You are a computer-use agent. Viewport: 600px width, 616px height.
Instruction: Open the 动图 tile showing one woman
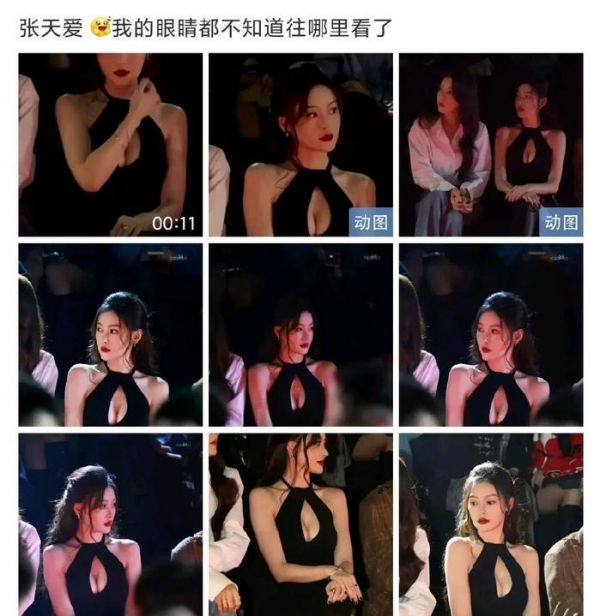[x=300, y=145]
